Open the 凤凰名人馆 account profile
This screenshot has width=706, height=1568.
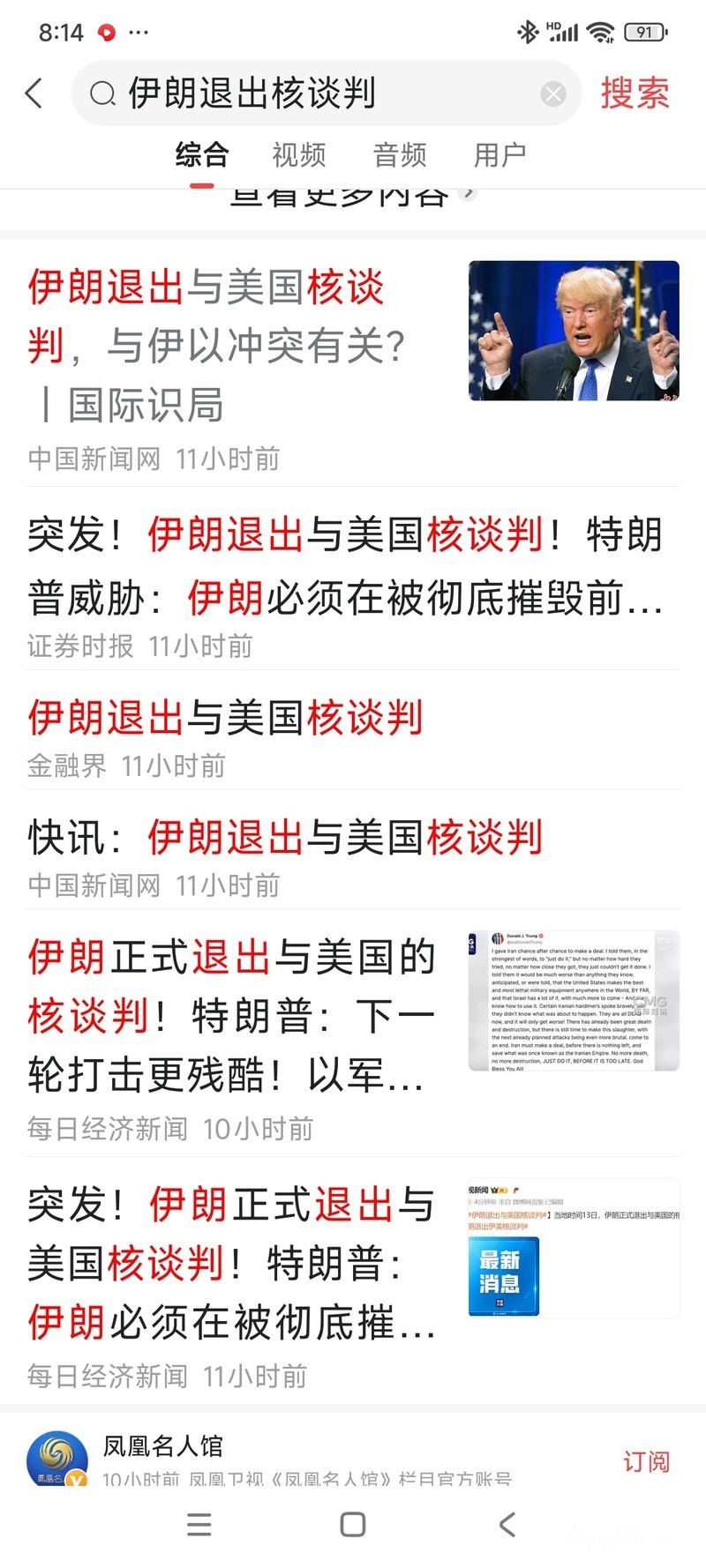coord(163,1447)
